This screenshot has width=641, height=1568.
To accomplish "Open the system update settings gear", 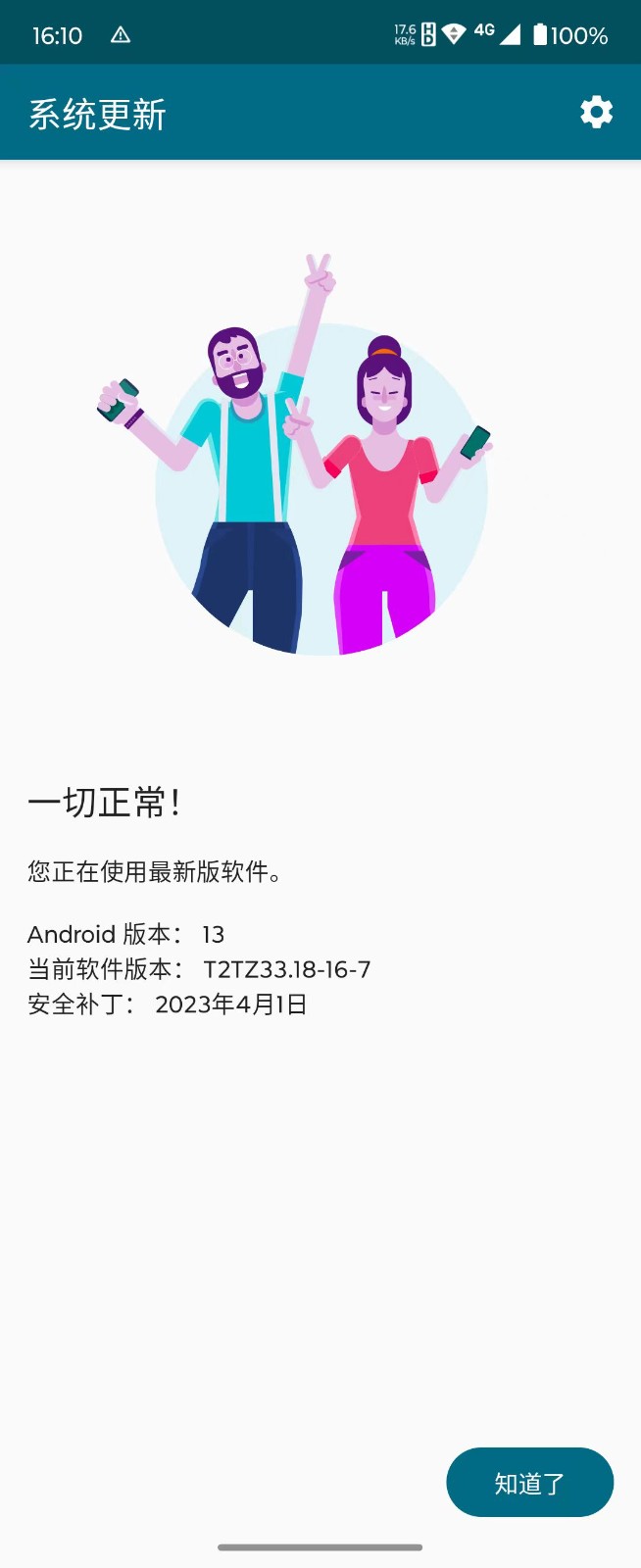I will pyautogui.click(x=596, y=113).
